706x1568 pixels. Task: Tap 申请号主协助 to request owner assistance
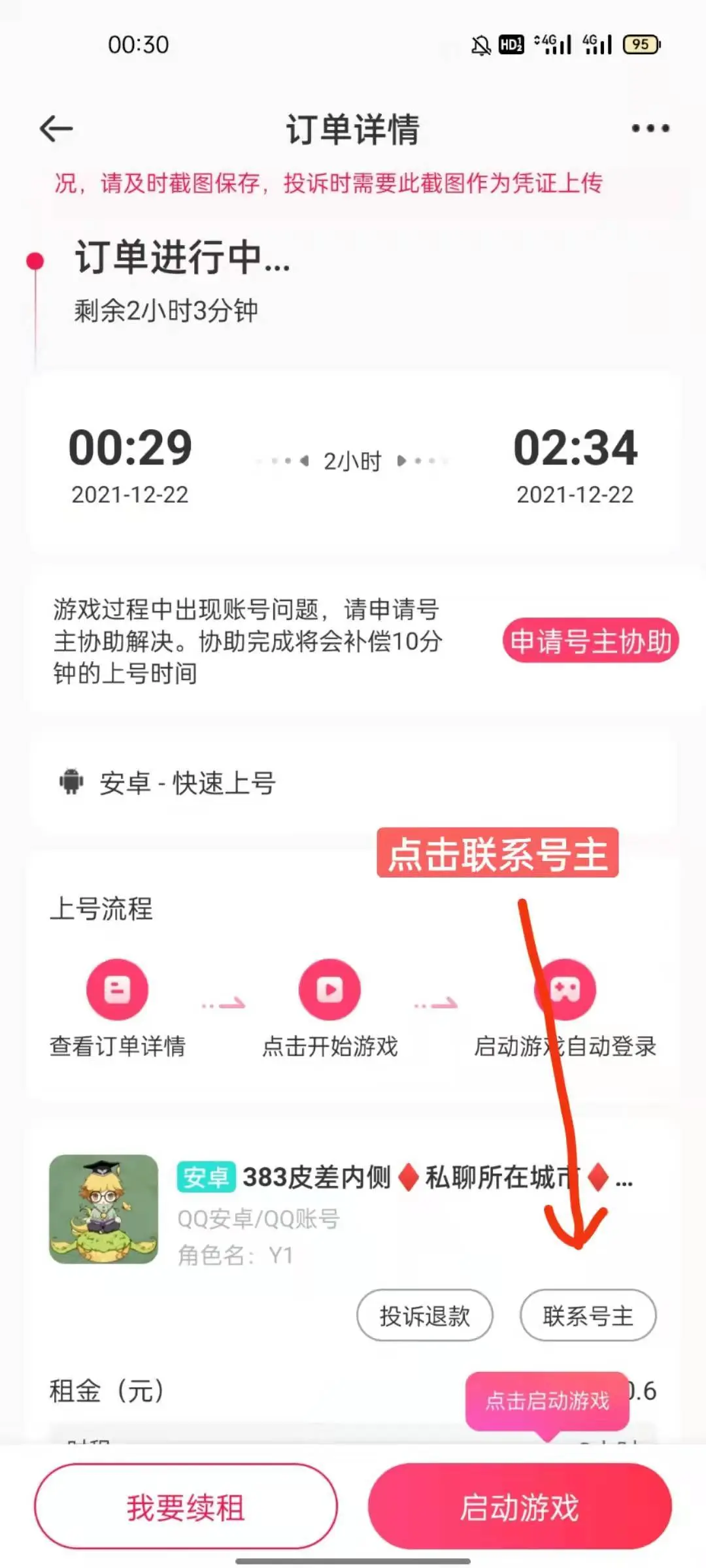coord(591,640)
